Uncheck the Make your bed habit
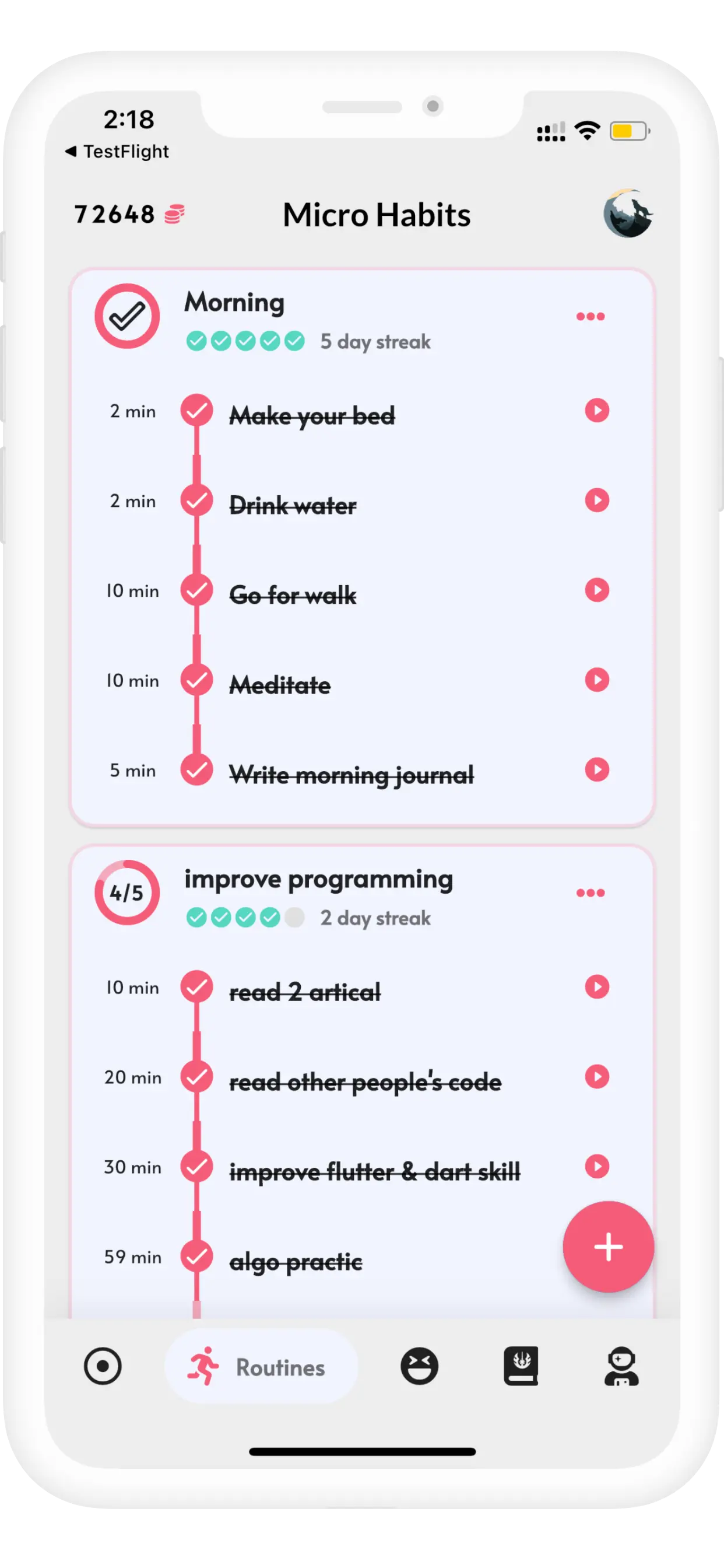The image size is (724, 1568). point(196,410)
